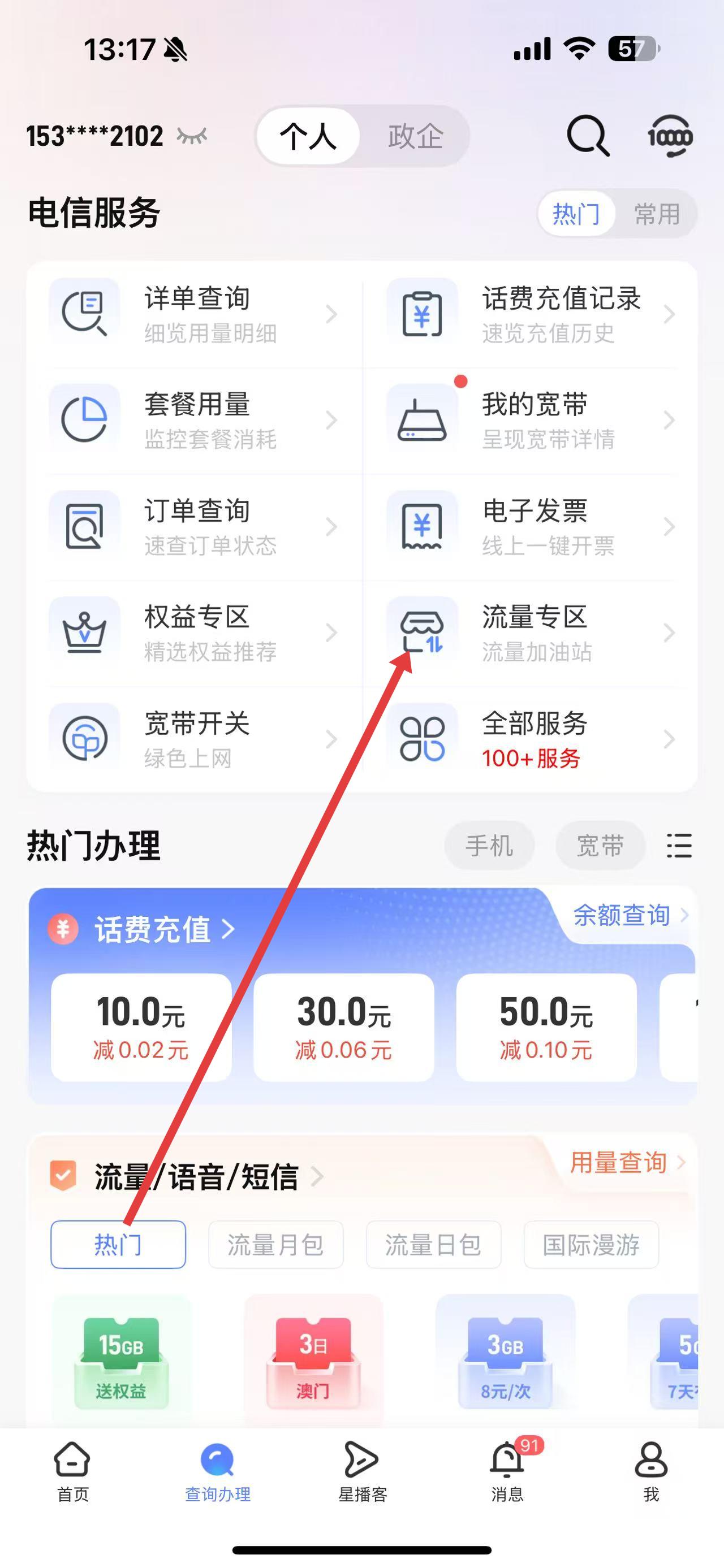Check 订单查询 order status
Image resolution: width=724 pixels, height=1568 pixels.
tap(195, 526)
